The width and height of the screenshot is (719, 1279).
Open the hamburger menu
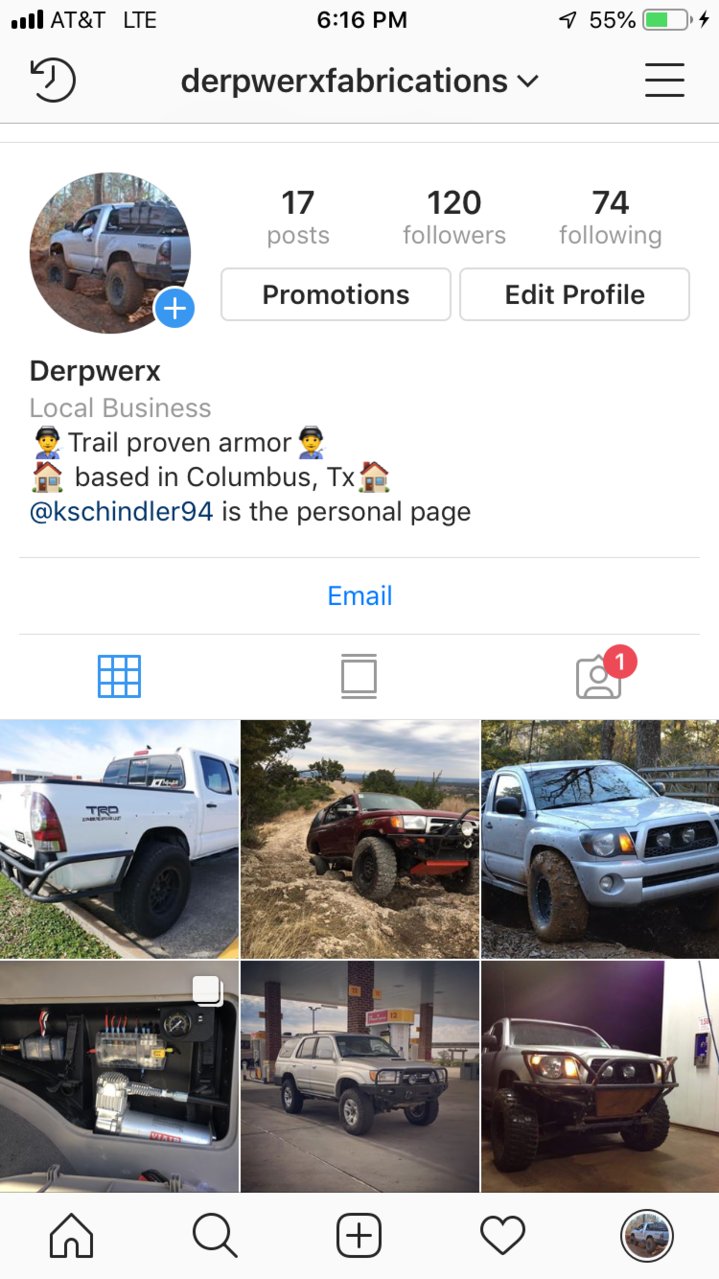tap(664, 80)
